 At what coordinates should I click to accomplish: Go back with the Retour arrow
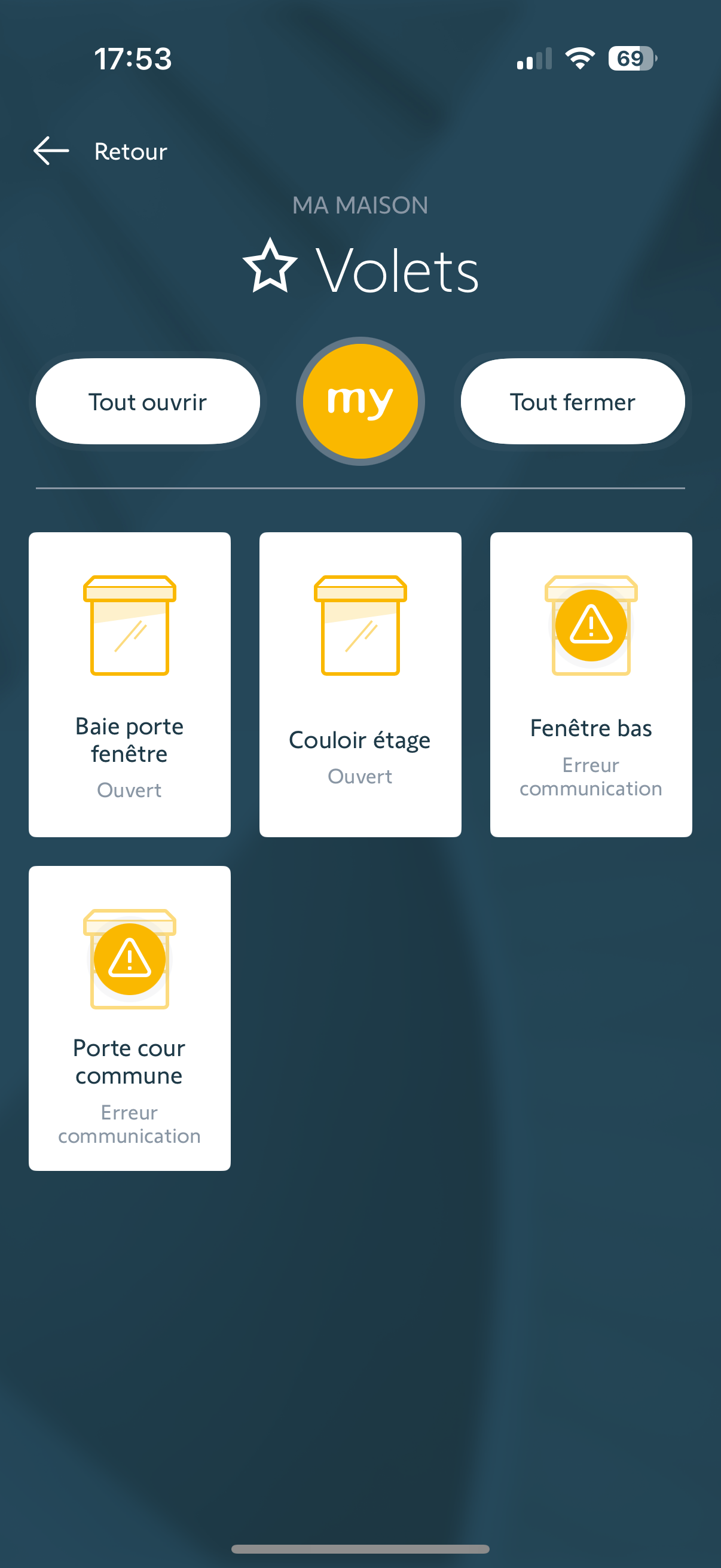[x=52, y=151]
